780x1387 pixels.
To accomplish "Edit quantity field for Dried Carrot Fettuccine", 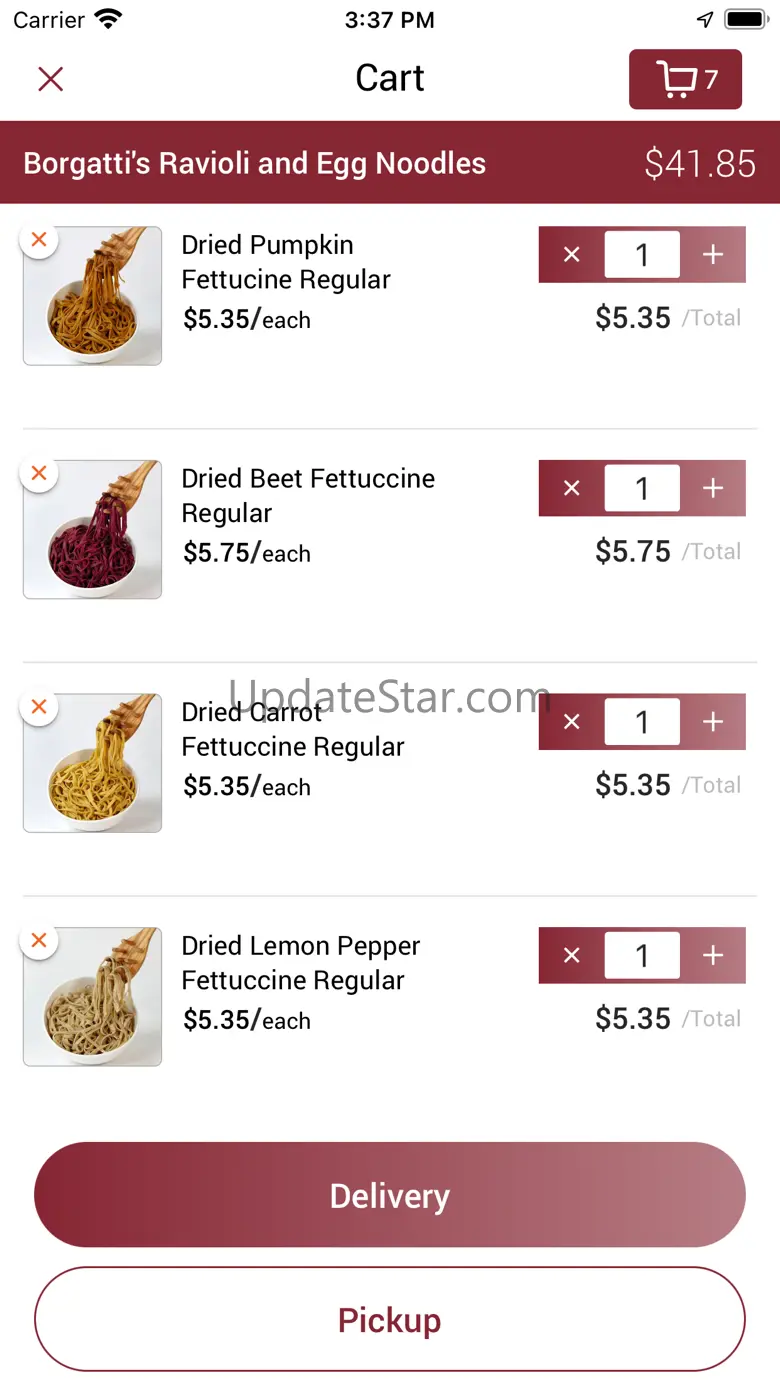I will (x=642, y=722).
